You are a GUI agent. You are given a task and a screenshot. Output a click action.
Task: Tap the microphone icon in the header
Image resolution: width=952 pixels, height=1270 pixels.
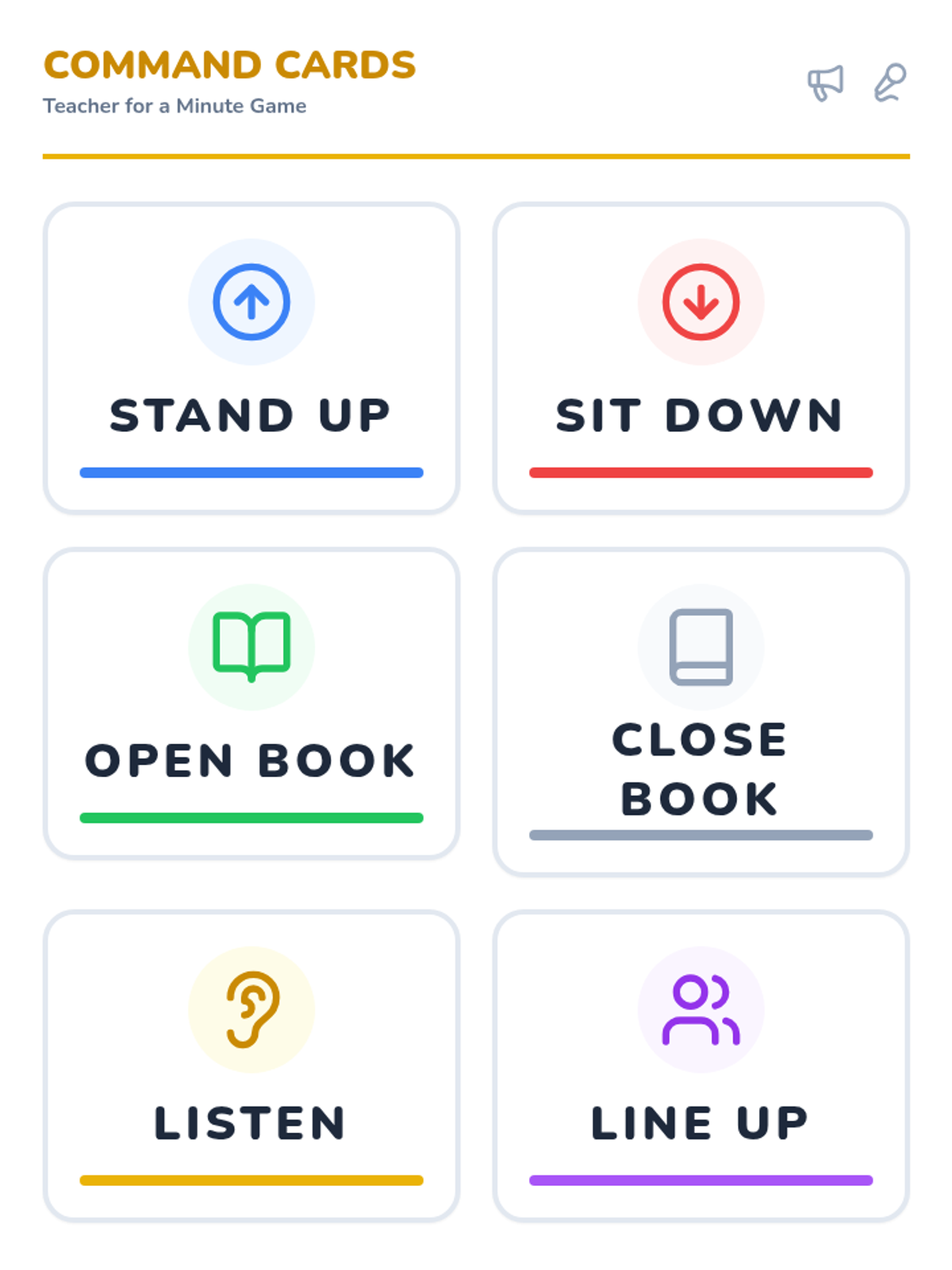[x=890, y=83]
